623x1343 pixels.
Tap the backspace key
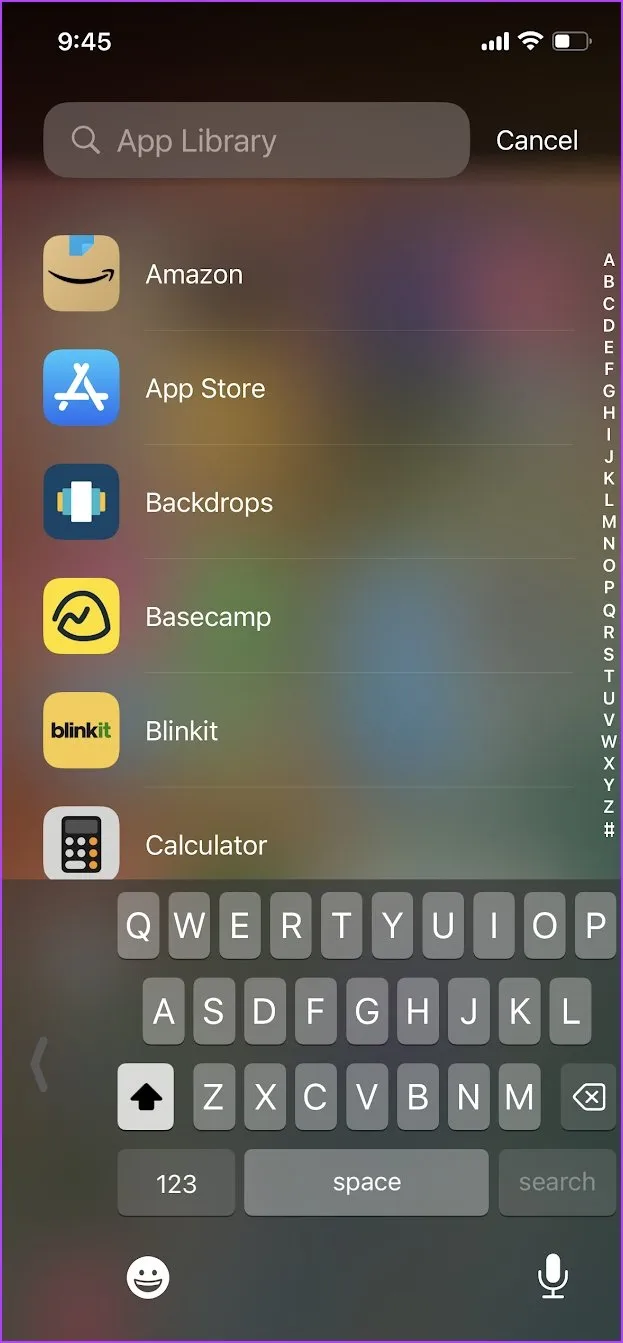pos(589,1098)
